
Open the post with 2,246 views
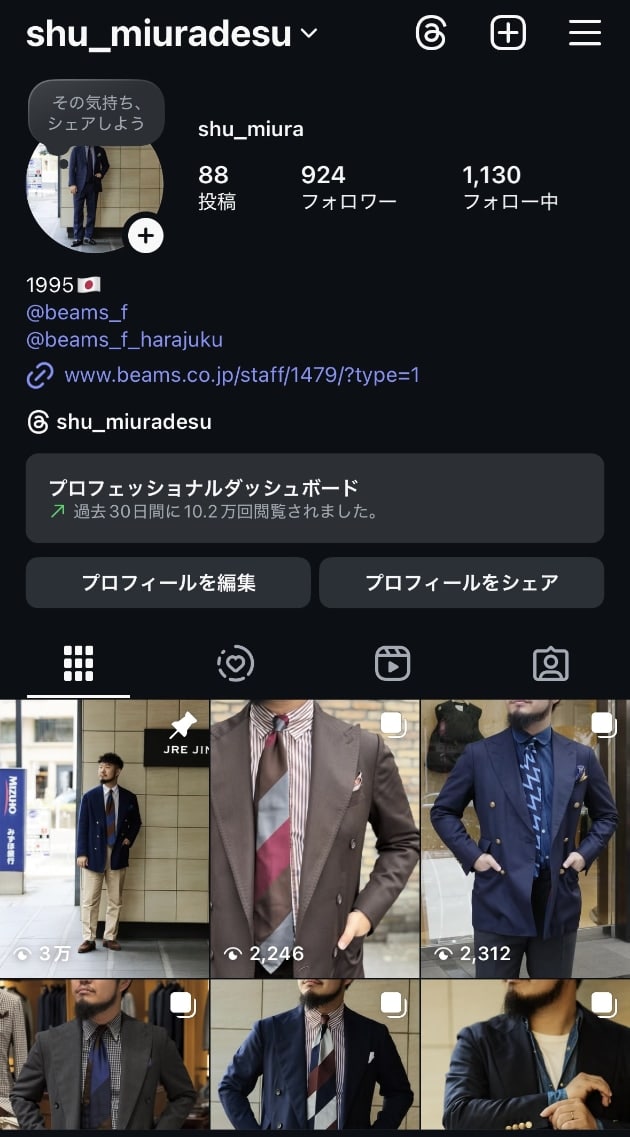(314, 838)
